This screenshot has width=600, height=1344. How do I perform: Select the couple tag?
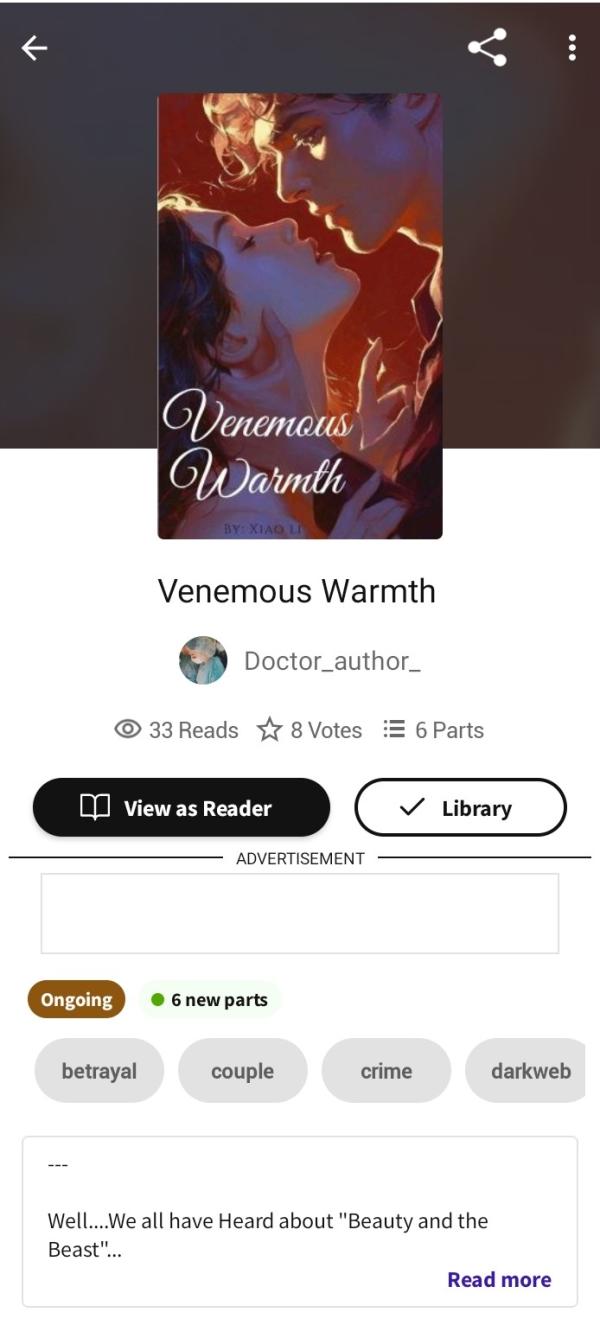(242, 1071)
